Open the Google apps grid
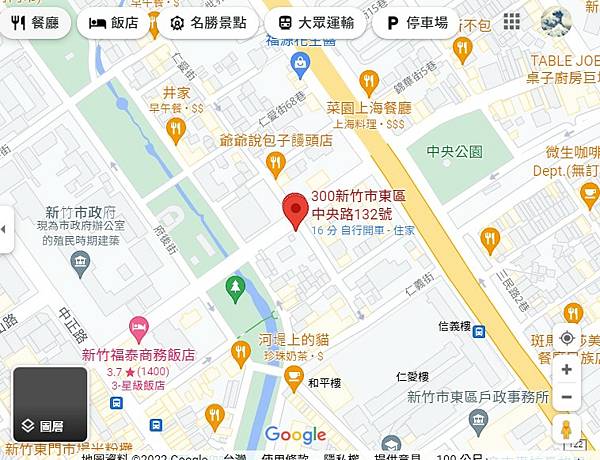 [x=512, y=22]
